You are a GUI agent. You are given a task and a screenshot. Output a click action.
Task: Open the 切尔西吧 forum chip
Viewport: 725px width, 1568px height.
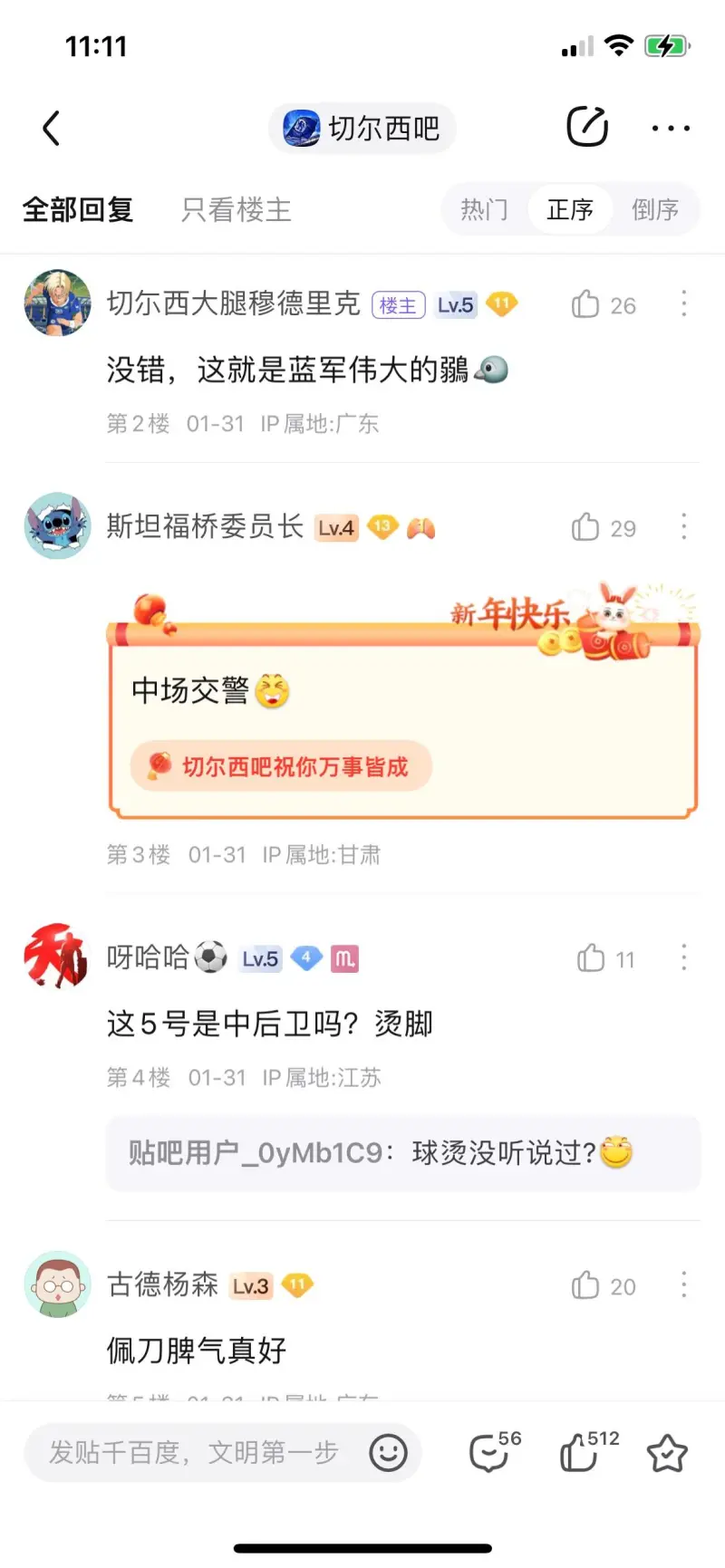362,128
